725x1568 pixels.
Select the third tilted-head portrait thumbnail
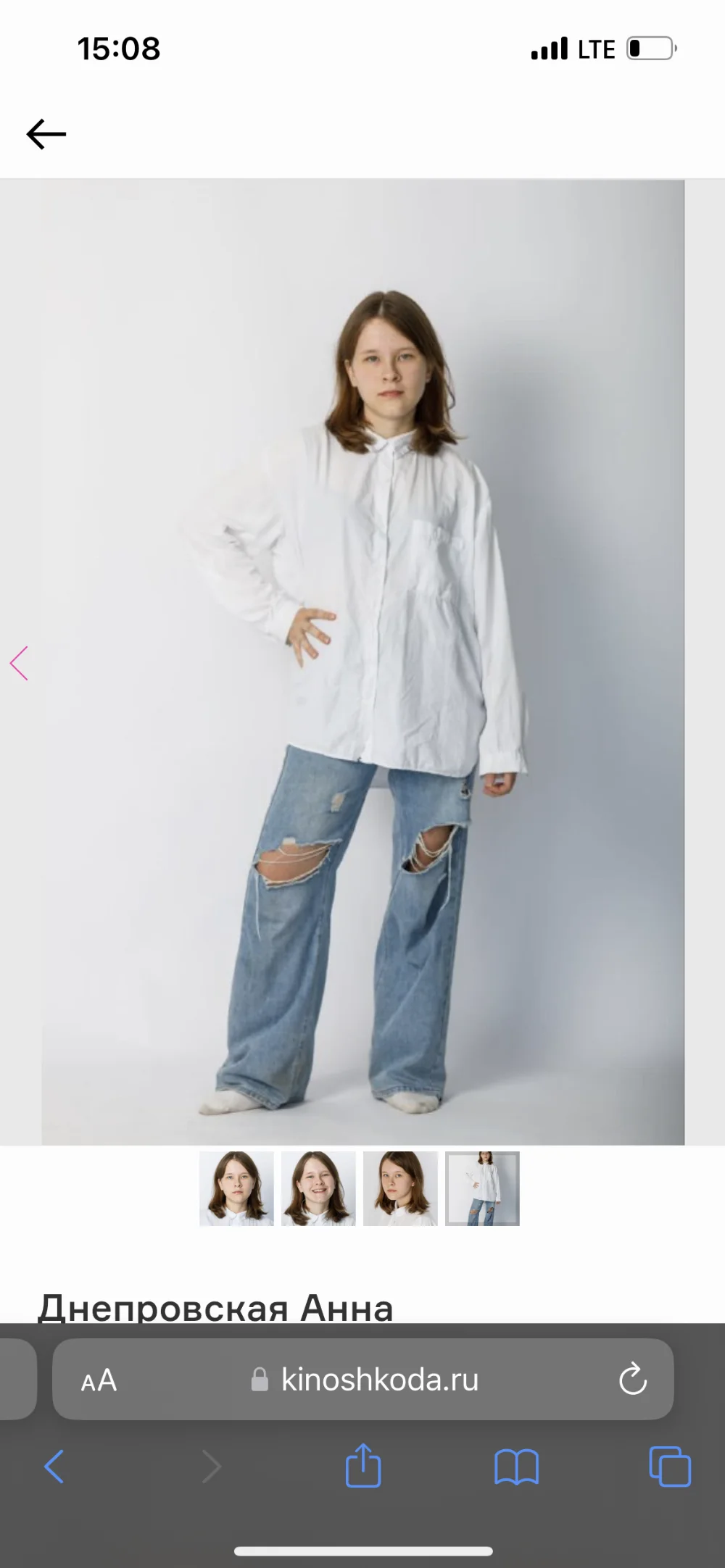pos(400,1188)
